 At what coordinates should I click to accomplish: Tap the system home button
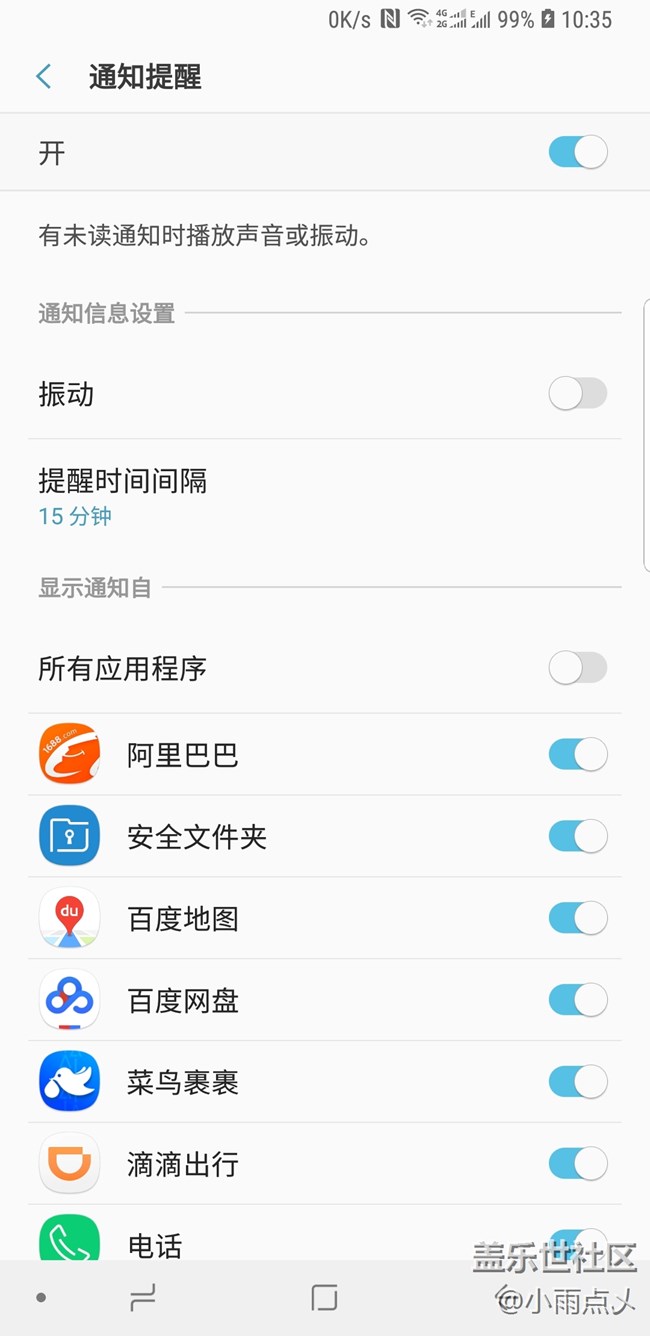324,1298
